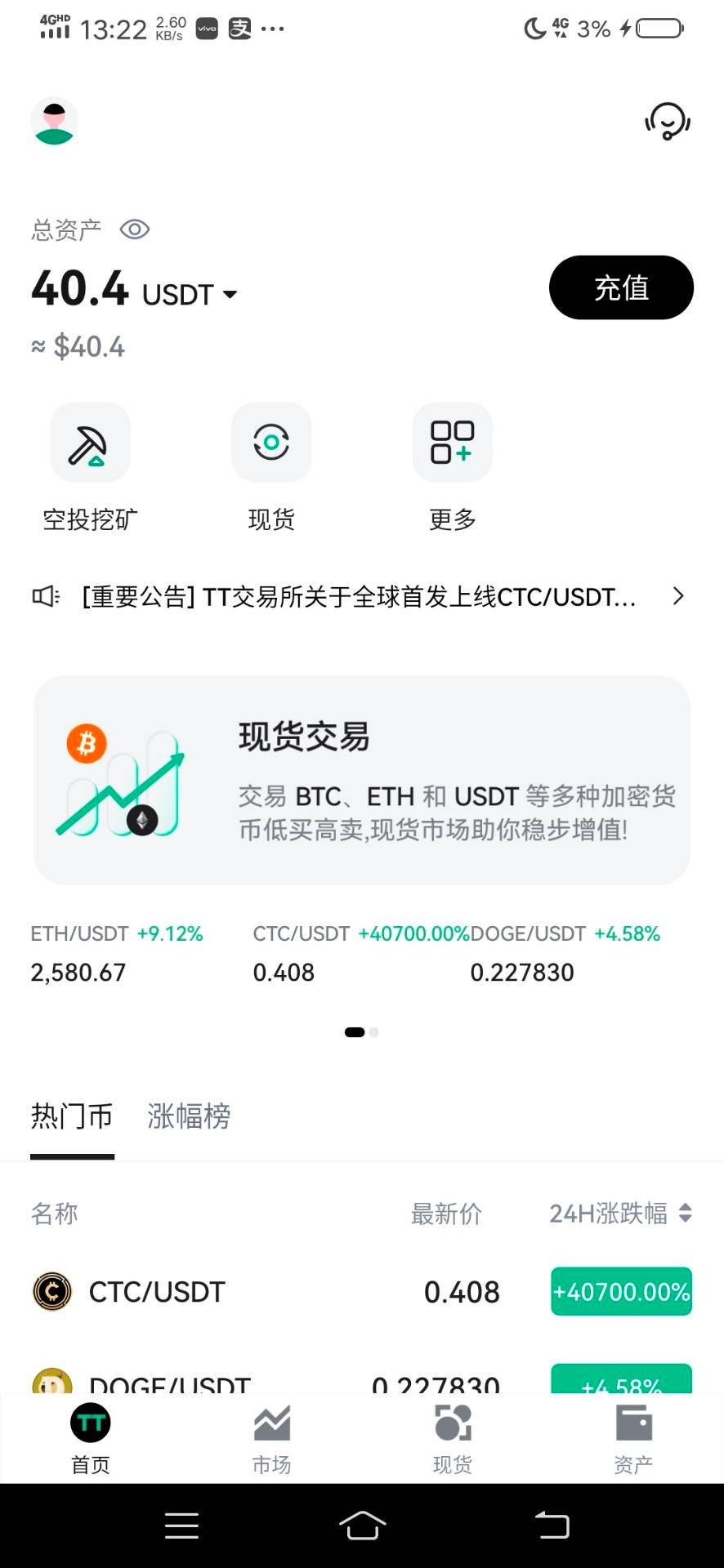Open the 现货 spot shortcut icon

tap(271, 443)
